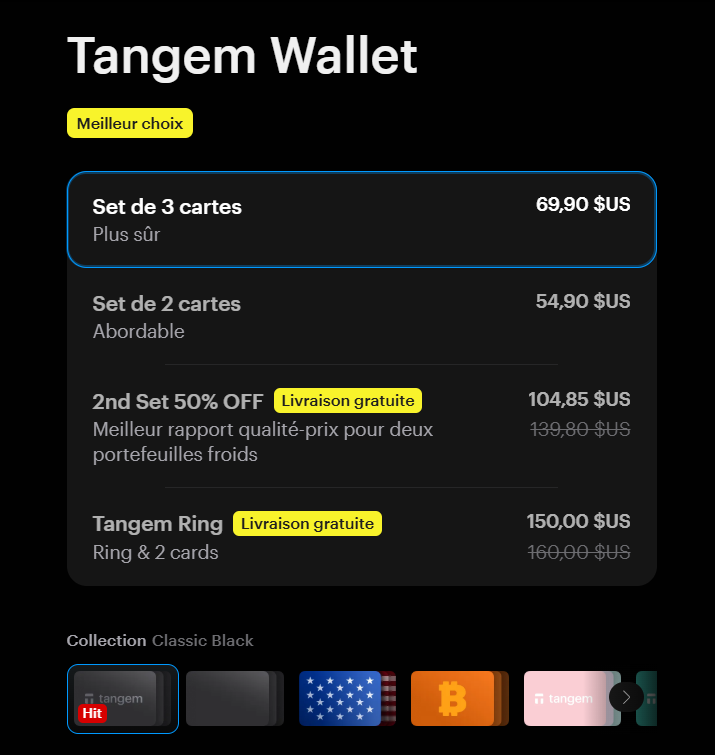Select the pink tangem card design
715x755 pixels.
(x=565, y=698)
